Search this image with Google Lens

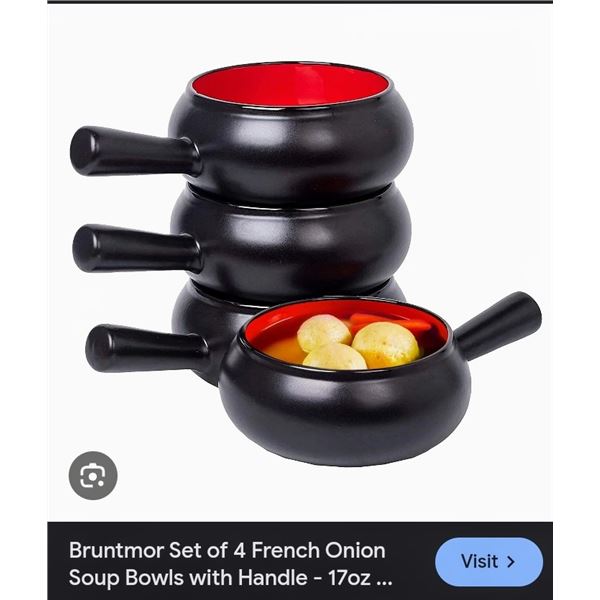[93, 476]
